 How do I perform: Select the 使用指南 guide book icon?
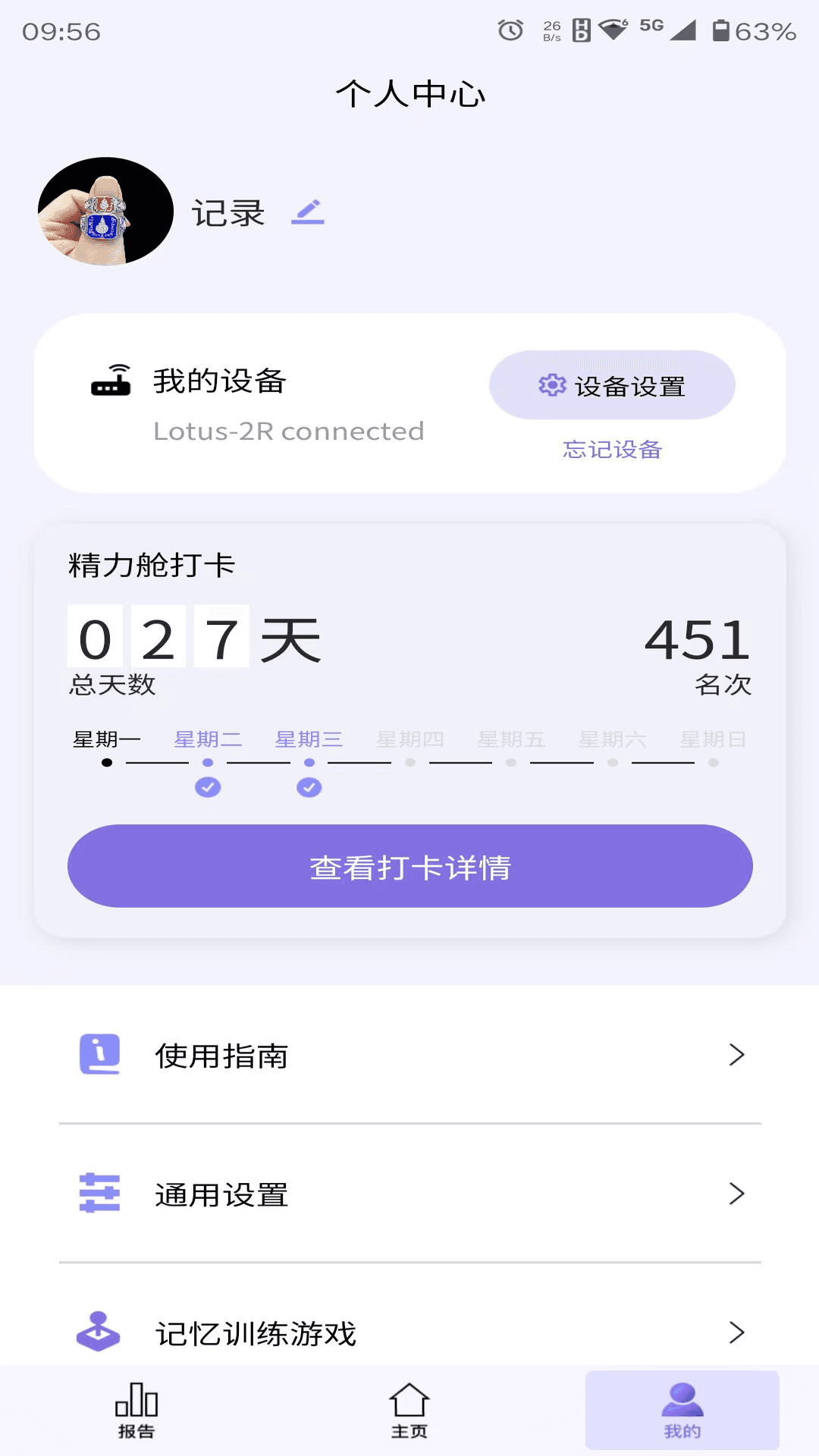pos(101,1054)
